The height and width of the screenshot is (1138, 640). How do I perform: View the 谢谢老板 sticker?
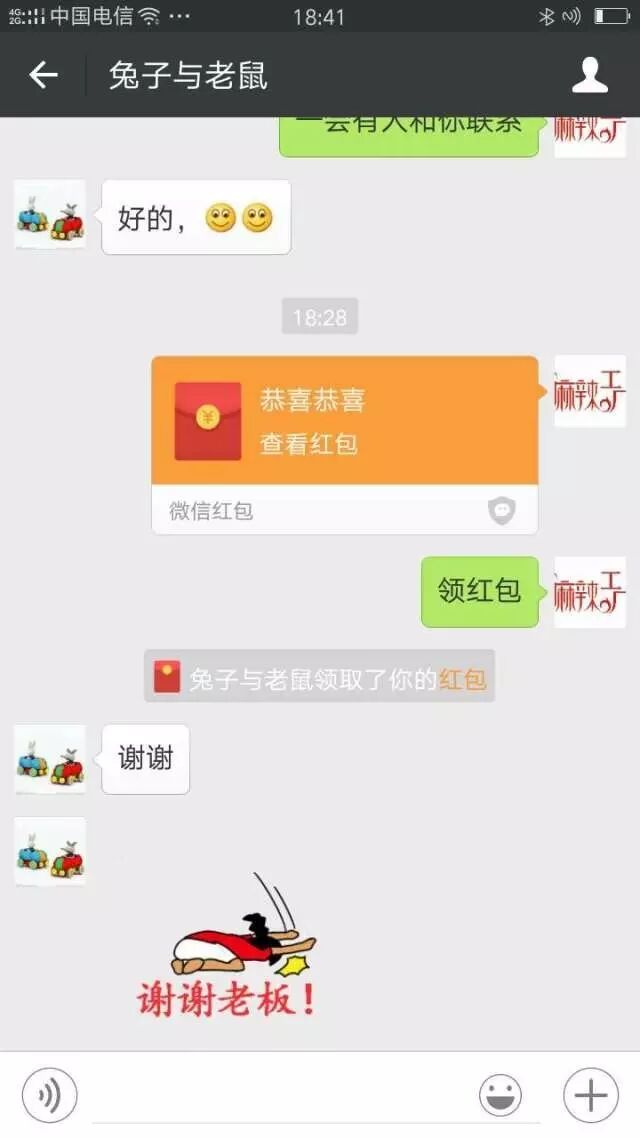pyautogui.click(x=228, y=950)
